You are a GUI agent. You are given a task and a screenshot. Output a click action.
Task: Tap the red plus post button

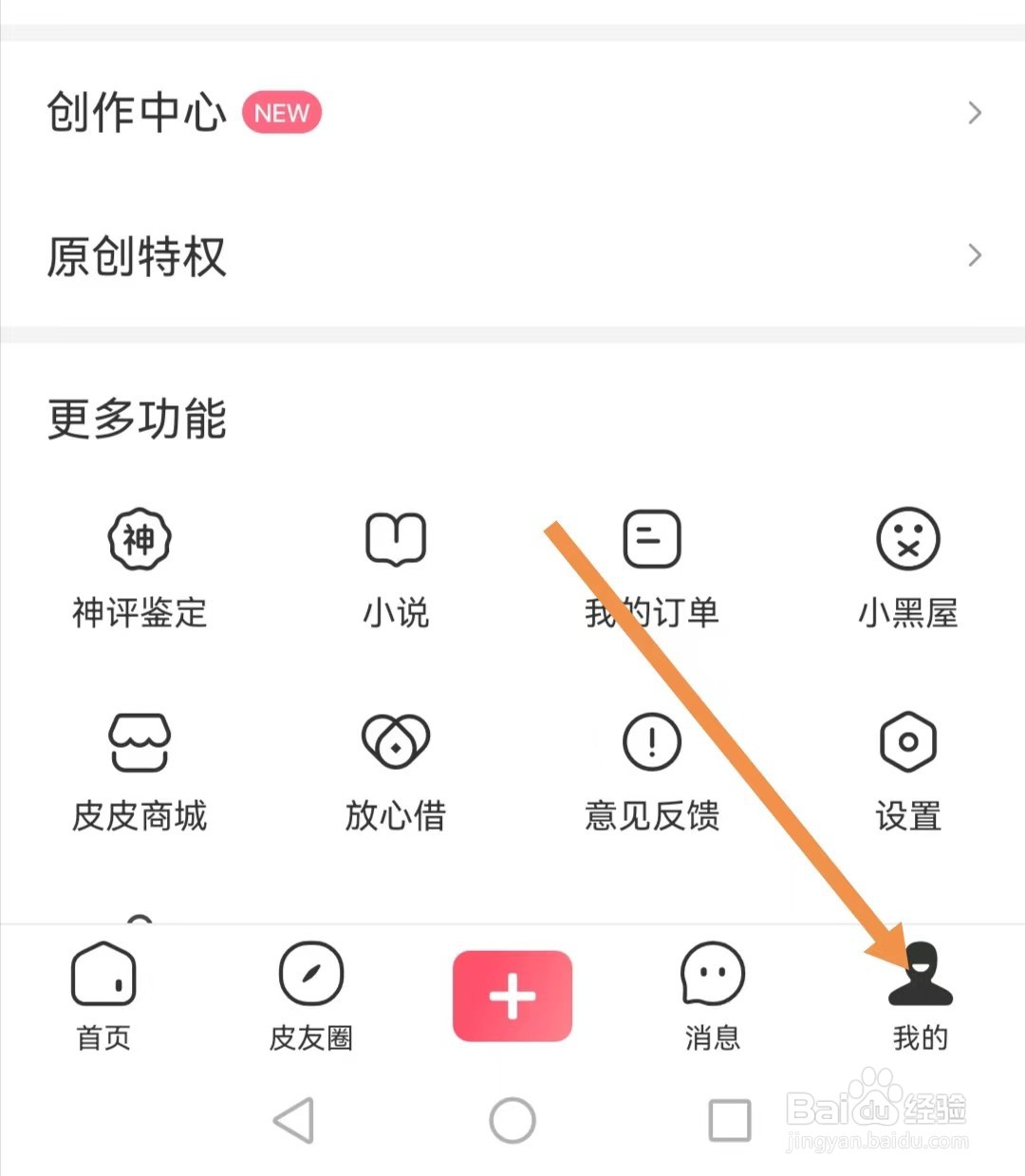coord(512,996)
